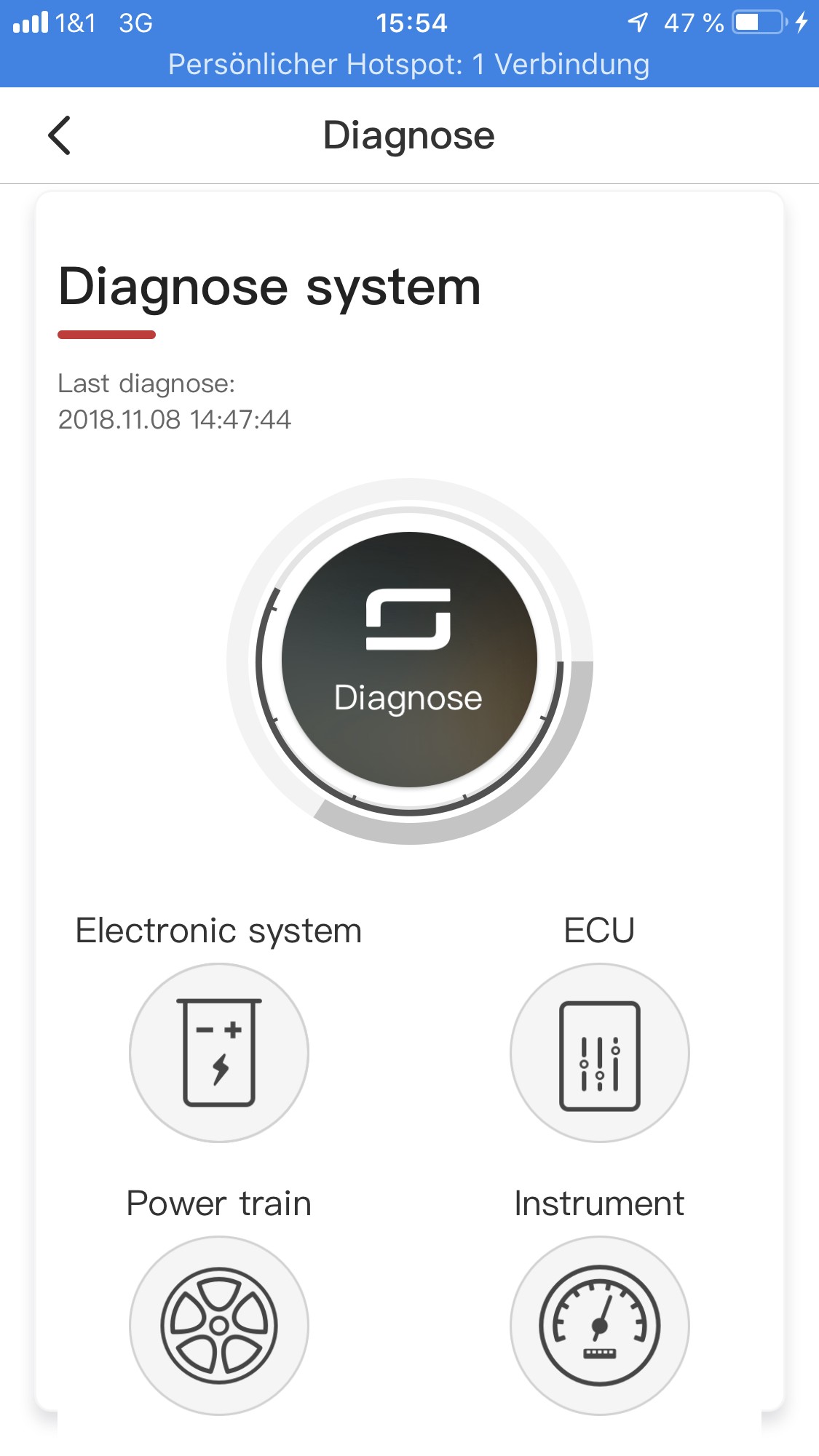
Task: Select the Power train wheel icon
Action: 219,1325
